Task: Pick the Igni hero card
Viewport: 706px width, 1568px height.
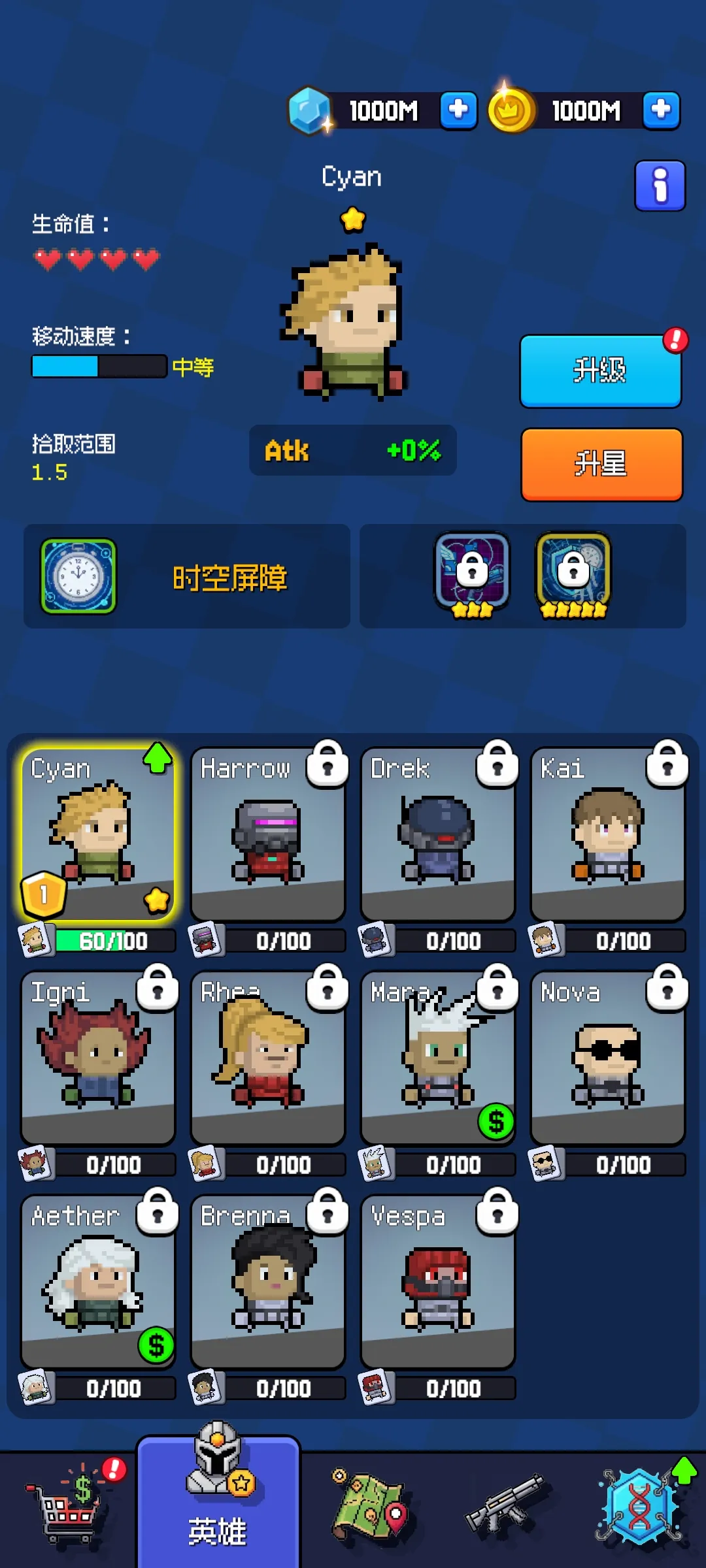Action: click(98, 1058)
